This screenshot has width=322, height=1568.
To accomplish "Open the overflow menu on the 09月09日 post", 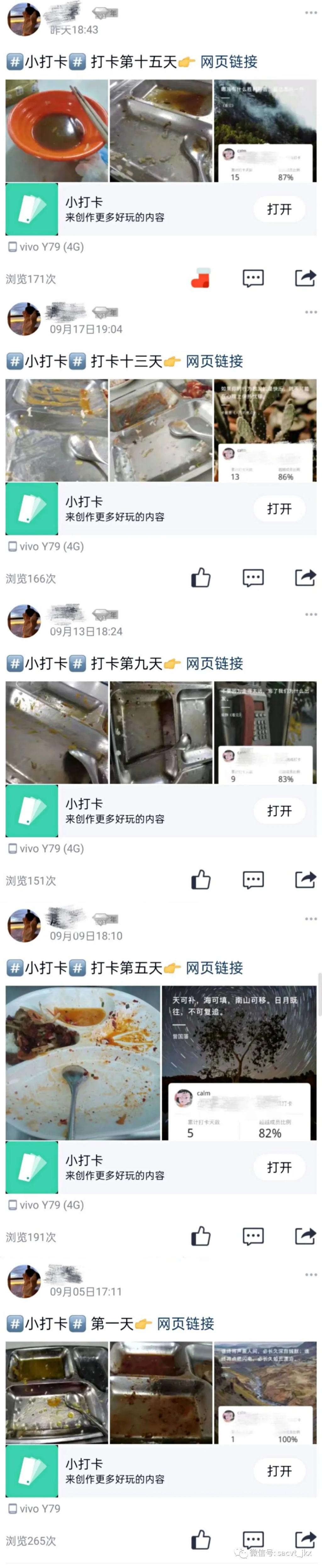I will pyautogui.click(x=310, y=918).
